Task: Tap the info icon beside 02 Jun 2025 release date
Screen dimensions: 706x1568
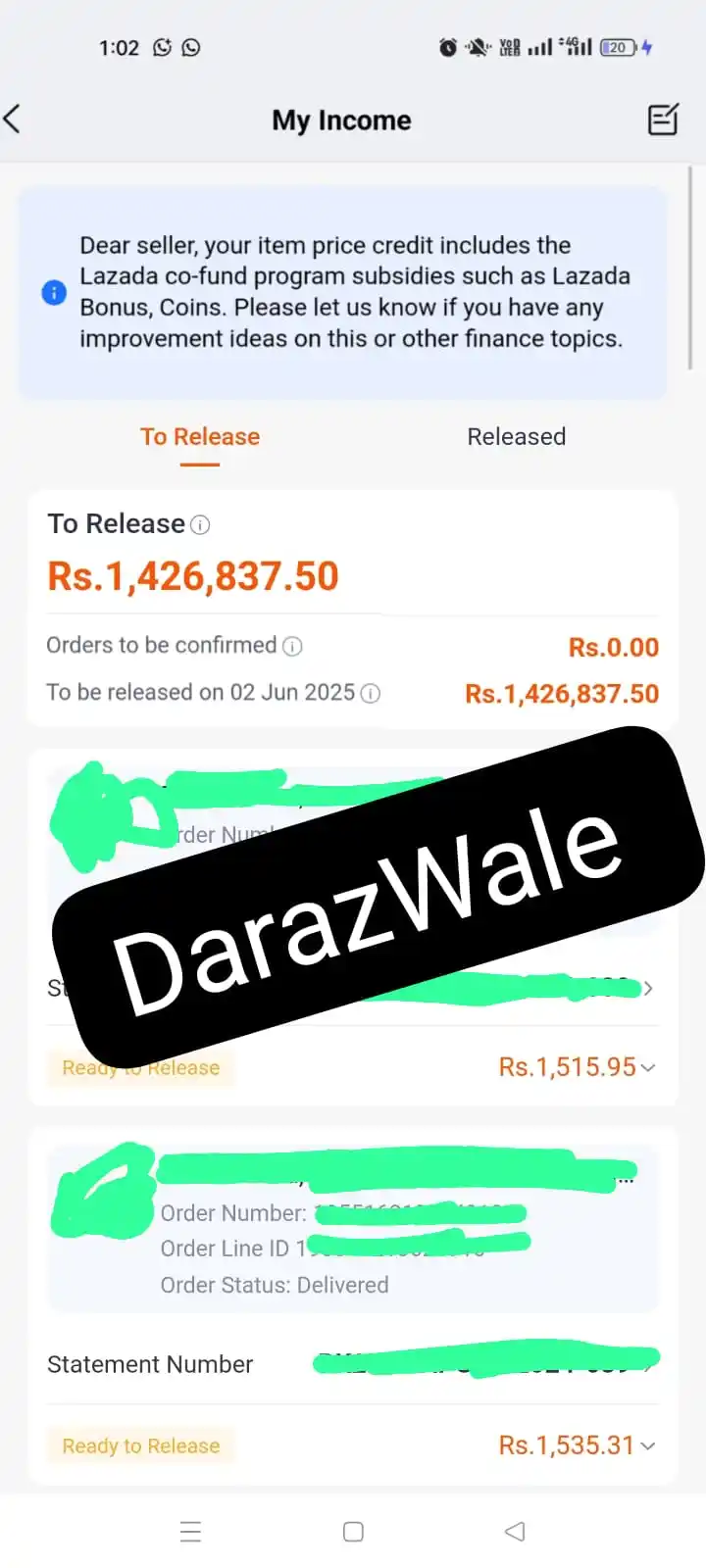Action: tap(370, 693)
